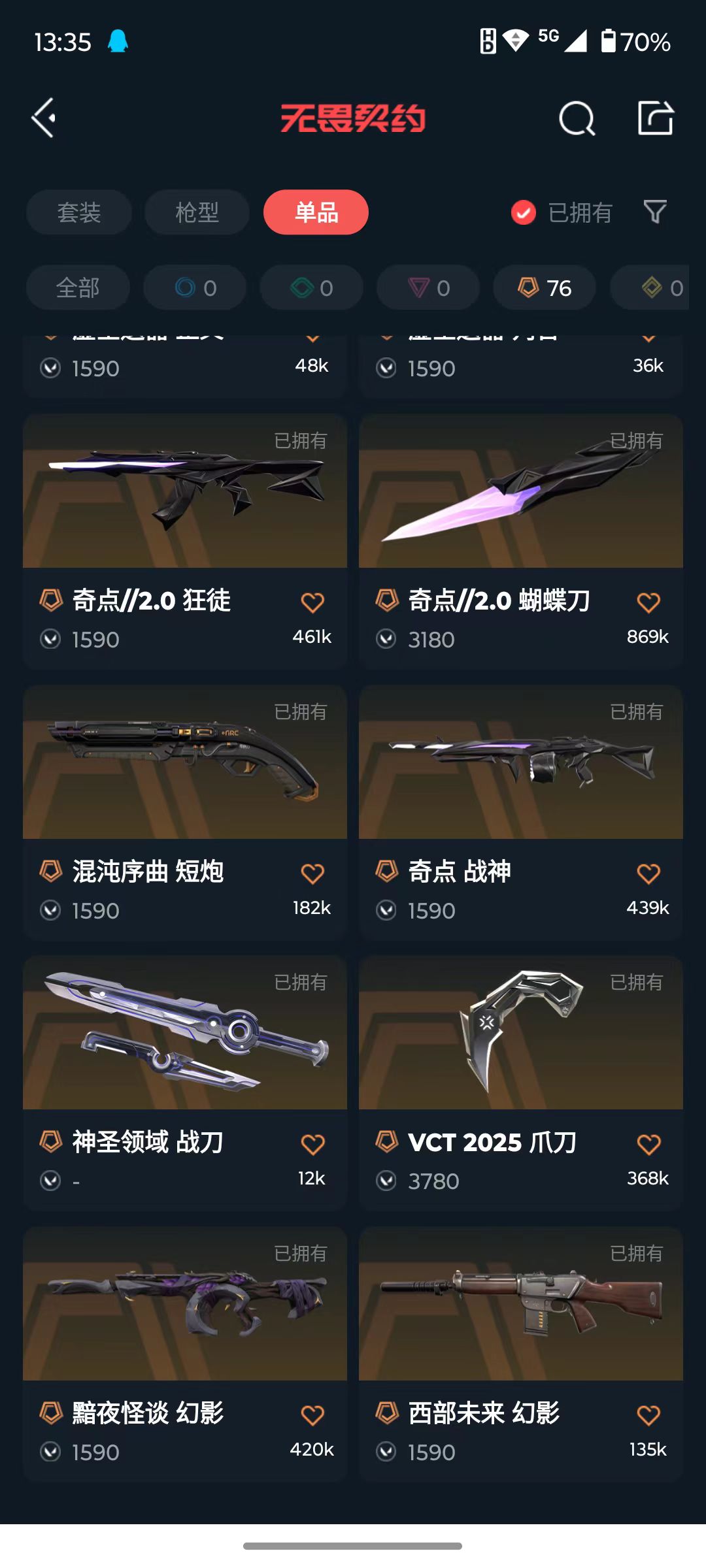The height and width of the screenshot is (1568, 706).
Task: Go back using the top-left arrow
Action: pyautogui.click(x=44, y=118)
